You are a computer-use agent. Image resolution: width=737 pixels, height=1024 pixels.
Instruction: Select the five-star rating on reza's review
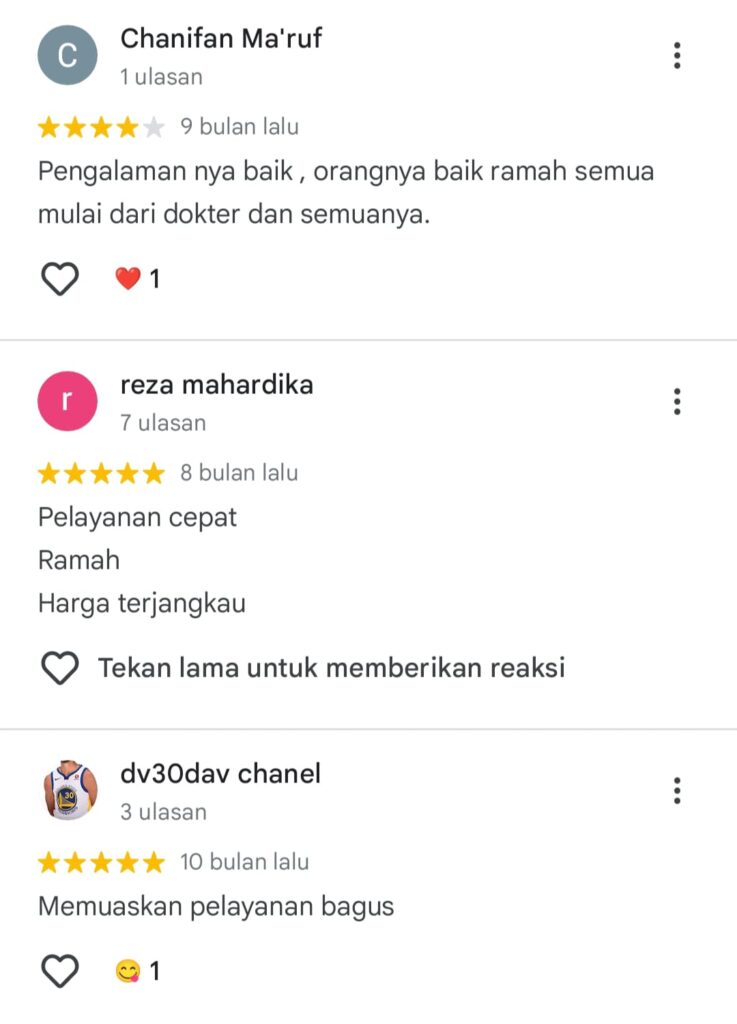click(x=100, y=472)
